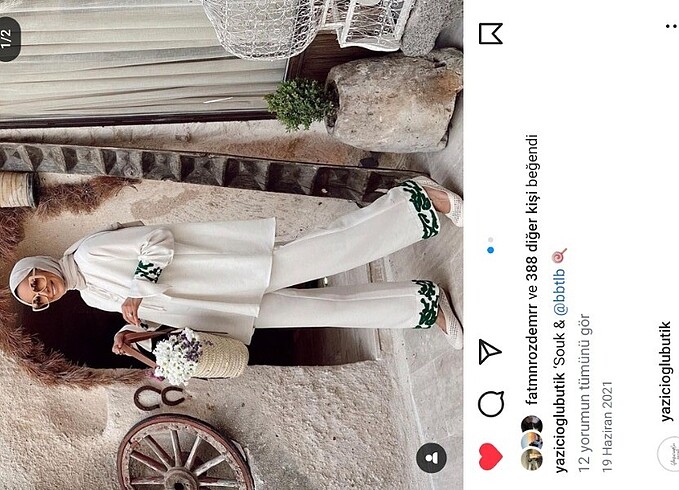Bookmark this post
The height and width of the screenshot is (490, 679).
click(490, 34)
